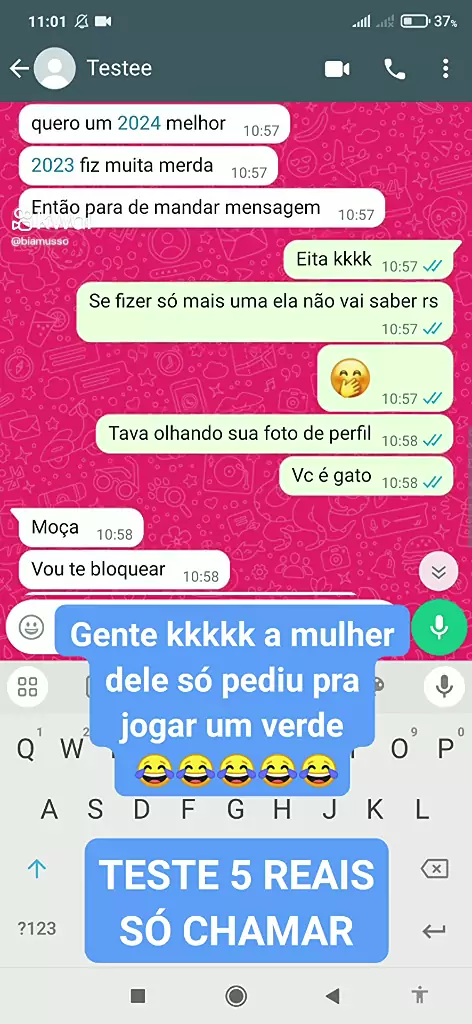This screenshot has width=472, height=1024.
Task: Open the keyboard's grid menu icon
Action: [27, 686]
